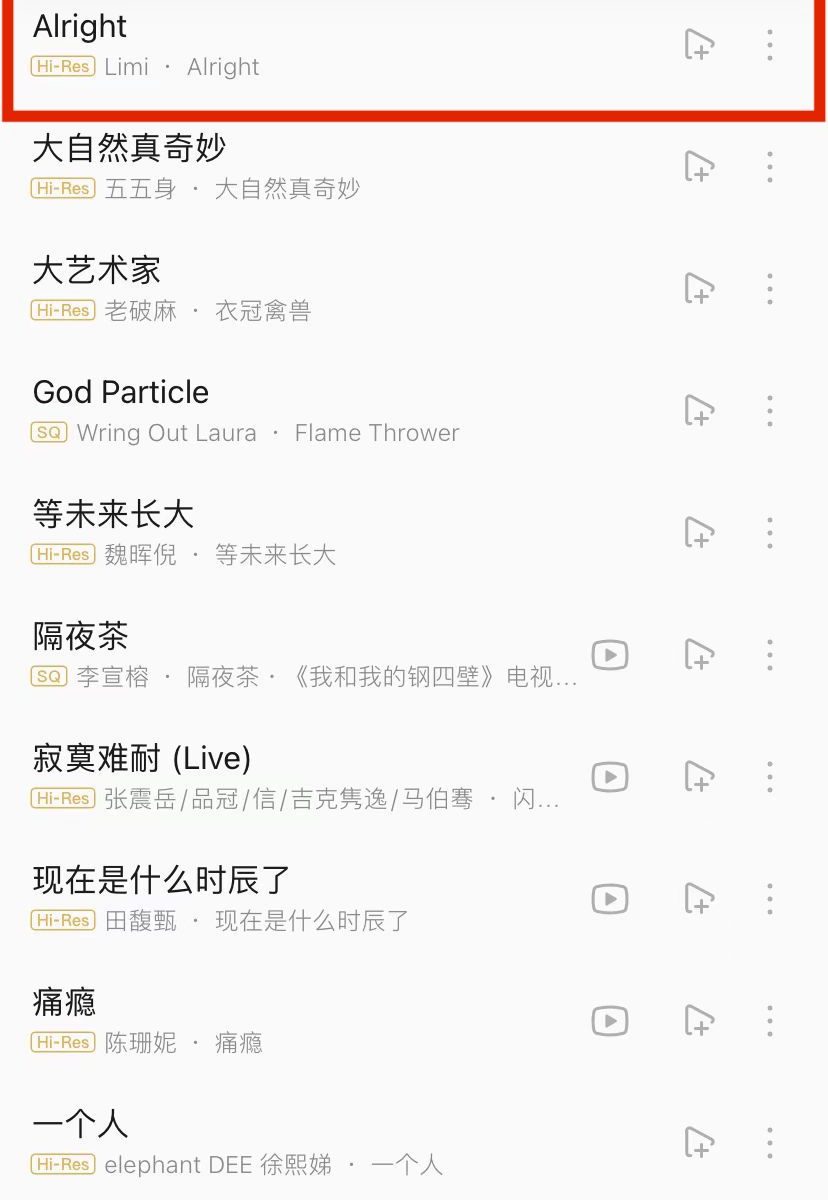Play the song Alright by Limi
This screenshot has width=828, height=1200.
pos(300,46)
